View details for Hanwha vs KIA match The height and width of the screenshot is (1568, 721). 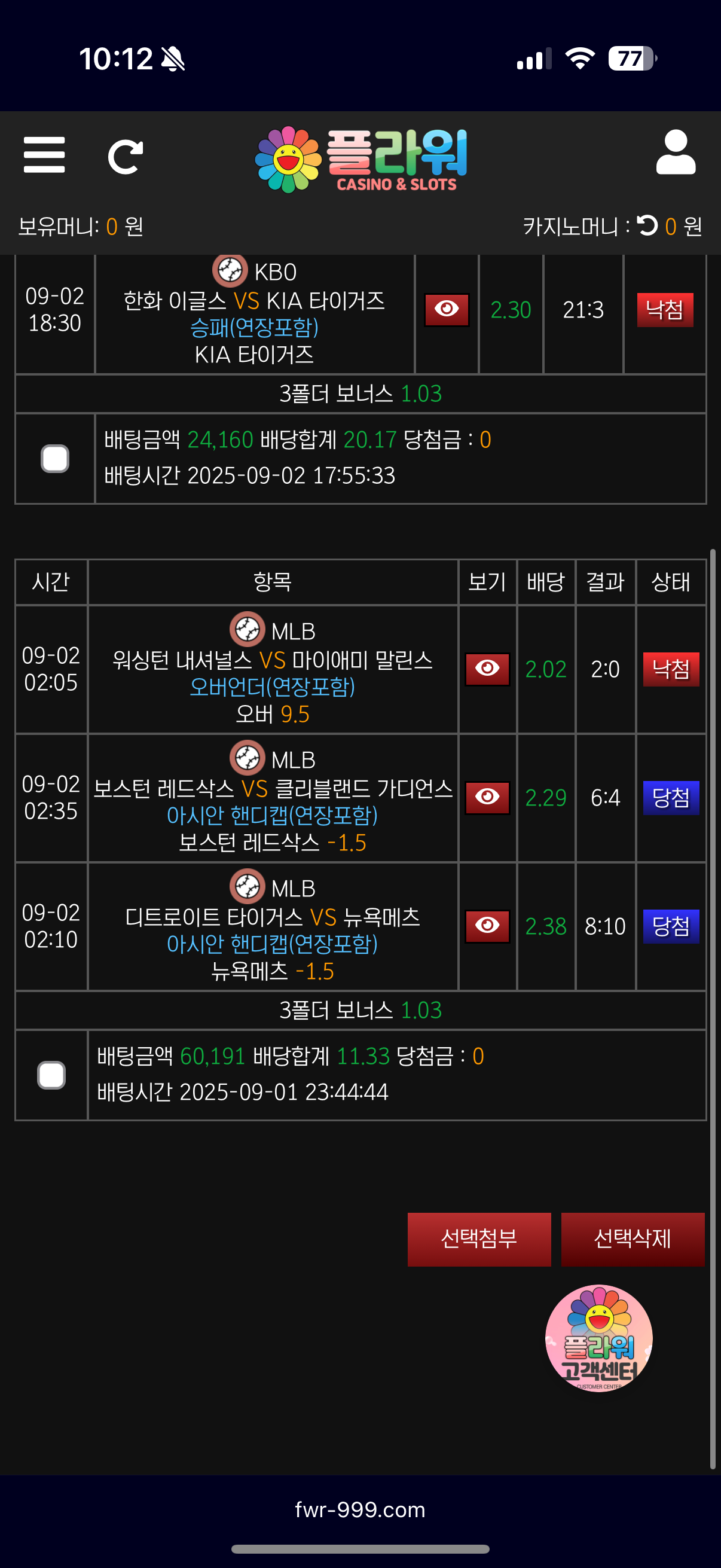pyautogui.click(x=447, y=309)
